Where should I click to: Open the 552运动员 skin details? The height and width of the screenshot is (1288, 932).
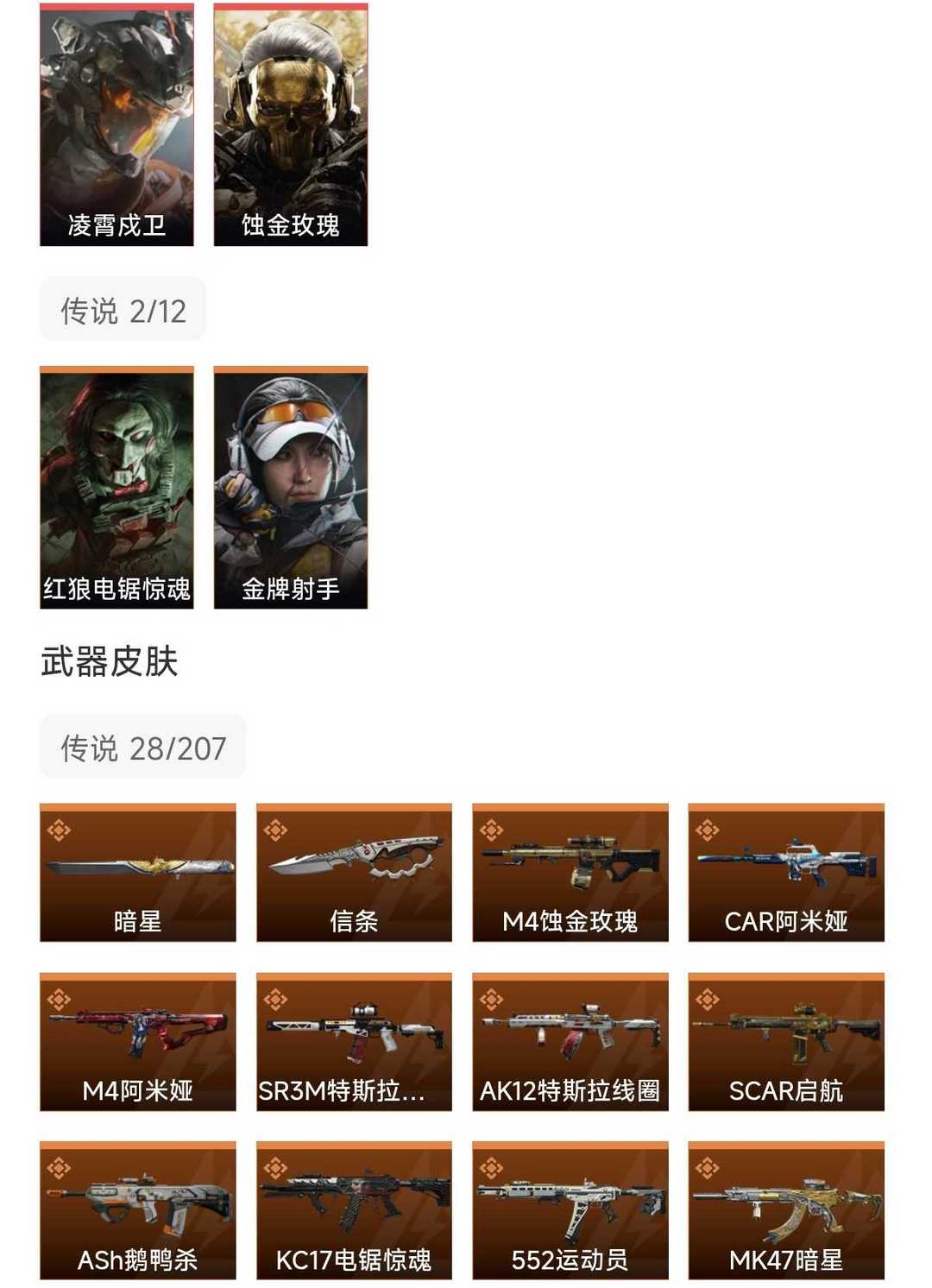[x=570, y=1209]
